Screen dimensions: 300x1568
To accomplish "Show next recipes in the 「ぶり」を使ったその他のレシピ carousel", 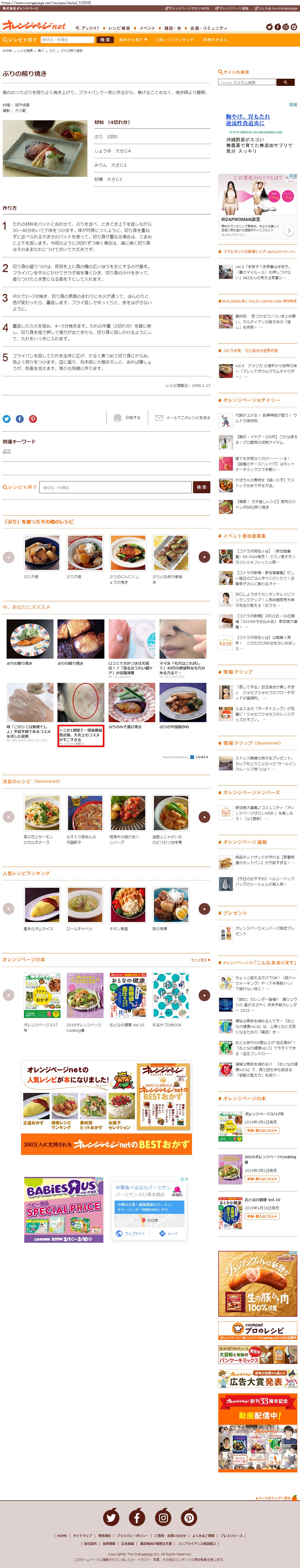I will click(205, 556).
